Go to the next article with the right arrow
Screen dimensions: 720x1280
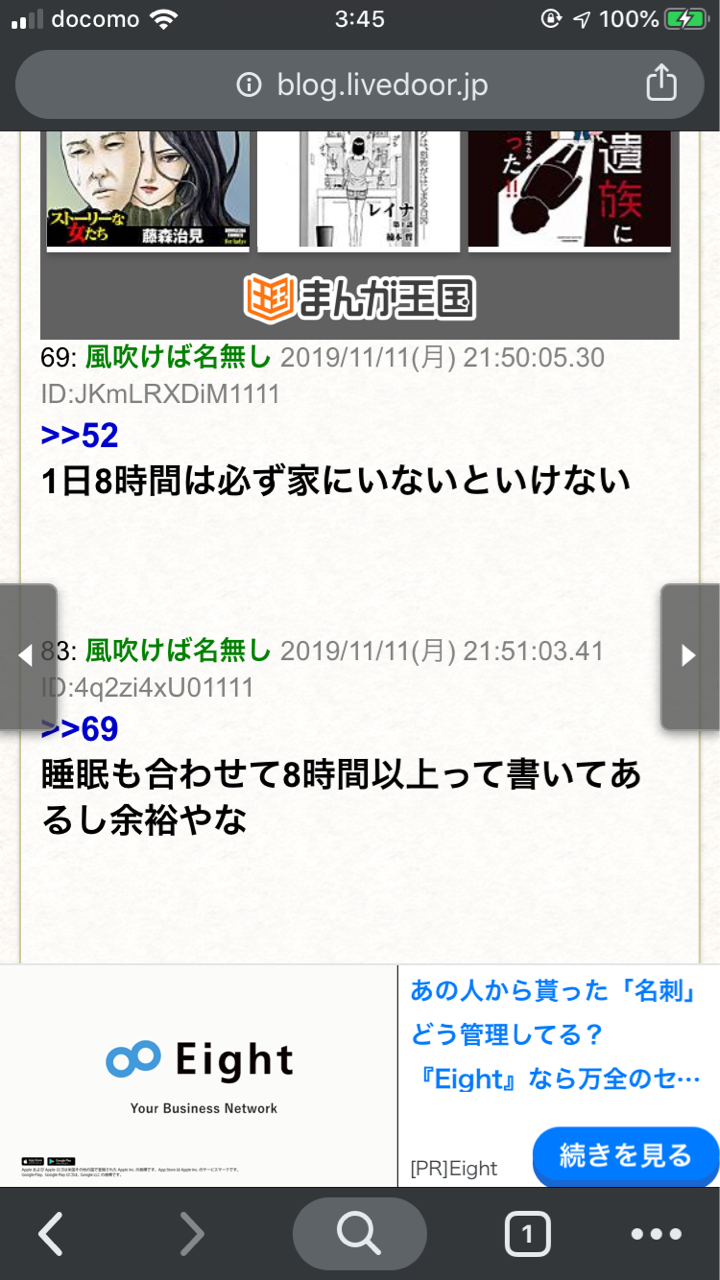pyautogui.click(x=690, y=656)
